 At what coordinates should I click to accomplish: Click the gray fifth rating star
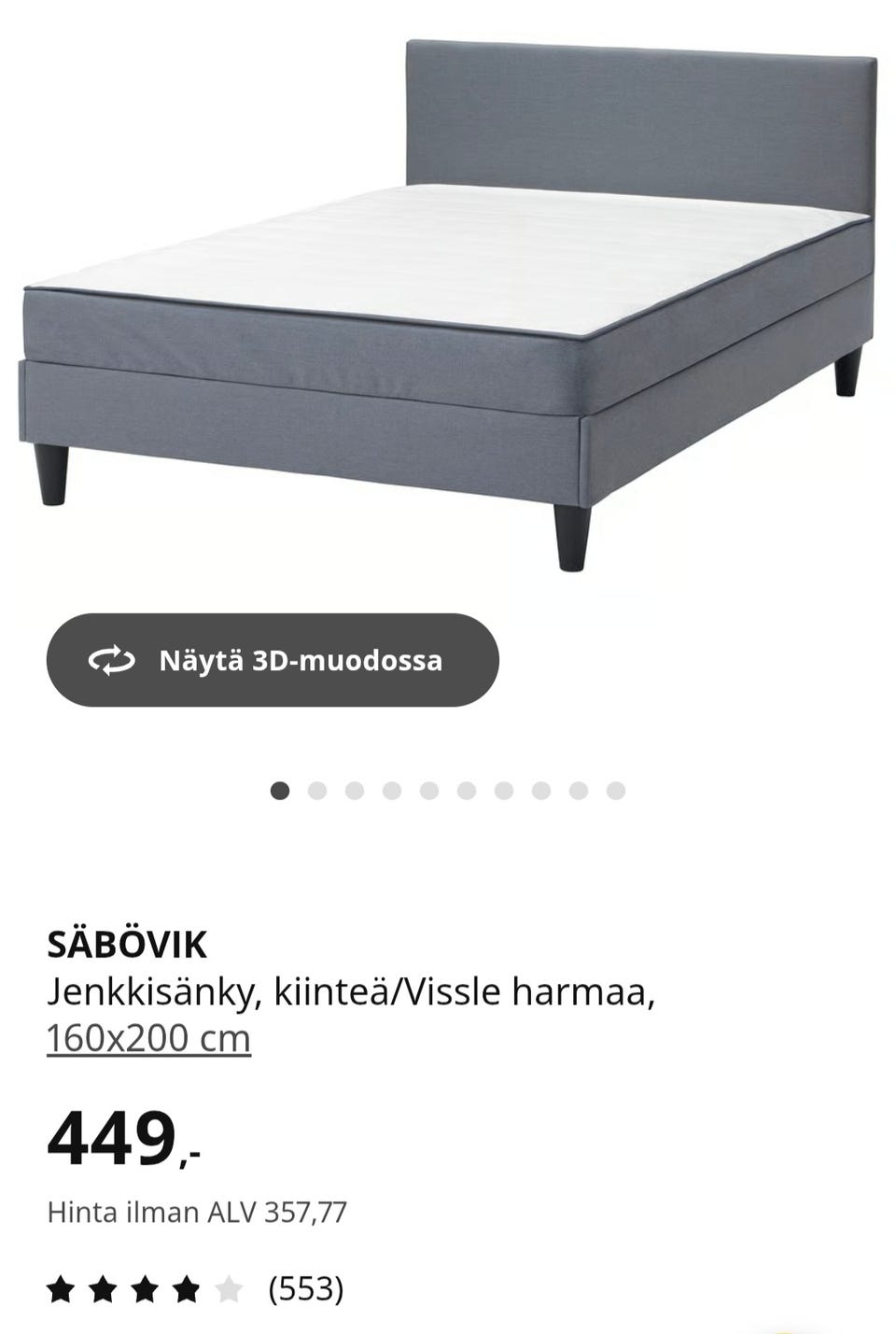click(x=229, y=1290)
